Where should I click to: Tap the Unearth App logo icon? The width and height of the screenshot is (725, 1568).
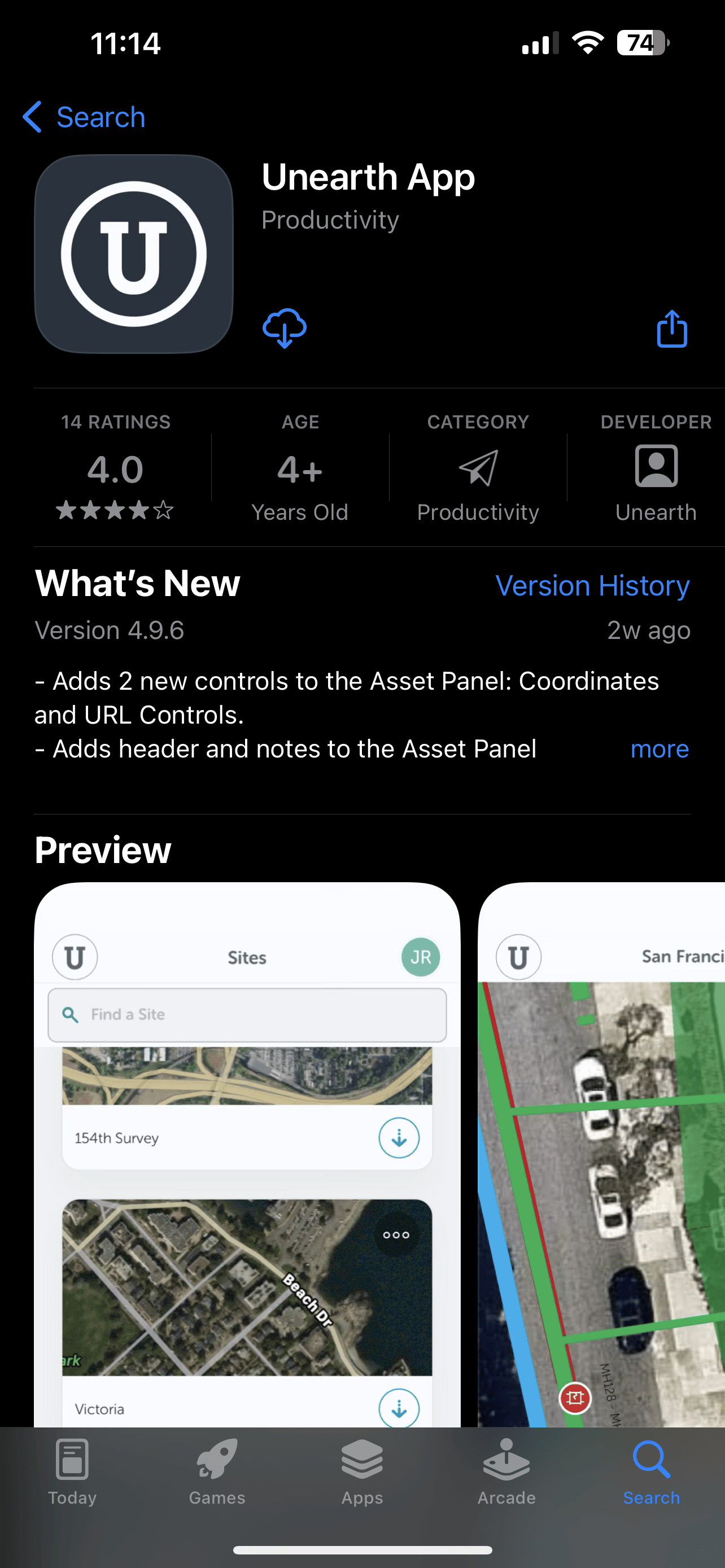click(134, 254)
